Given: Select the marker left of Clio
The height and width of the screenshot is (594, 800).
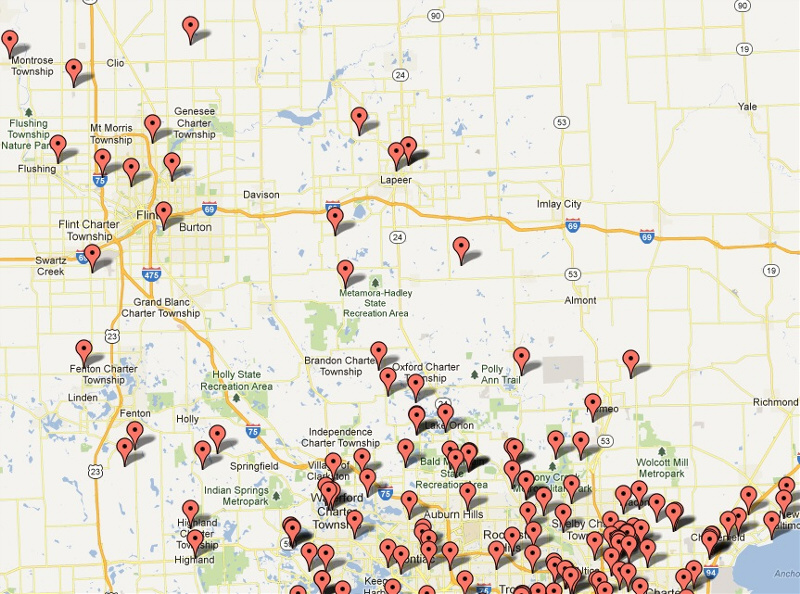Looking at the screenshot, I should point(74,70).
